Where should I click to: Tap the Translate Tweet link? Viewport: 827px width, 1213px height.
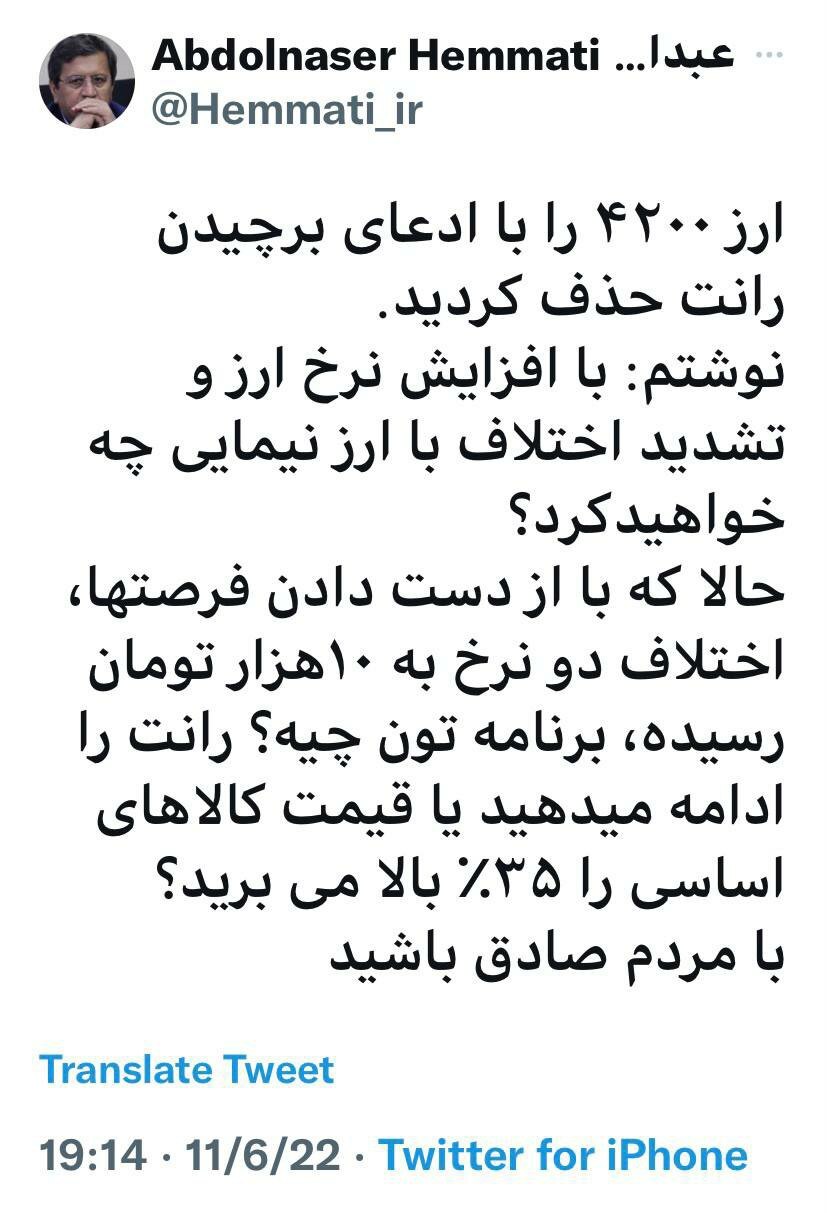(187, 1069)
